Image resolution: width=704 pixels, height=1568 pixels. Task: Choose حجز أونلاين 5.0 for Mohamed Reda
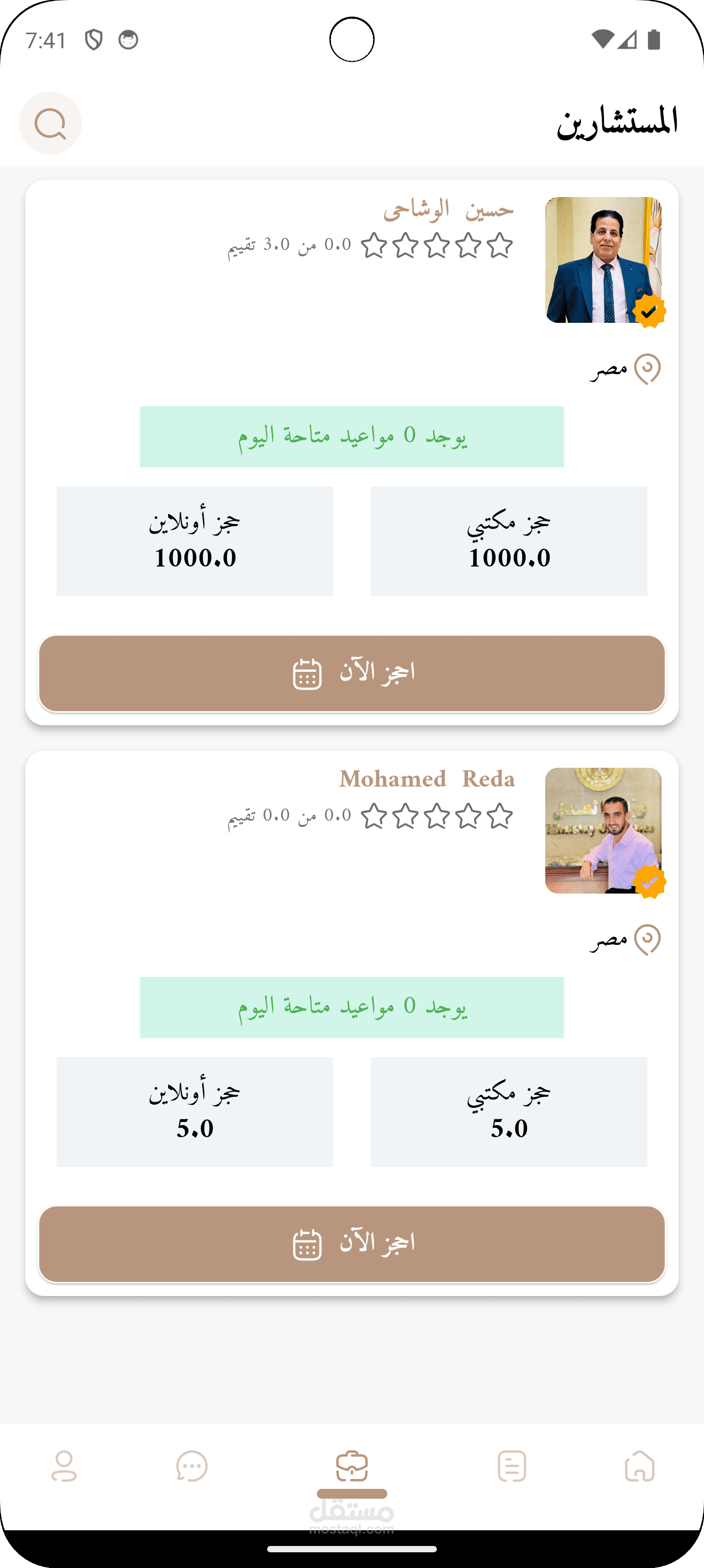pos(195,1112)
